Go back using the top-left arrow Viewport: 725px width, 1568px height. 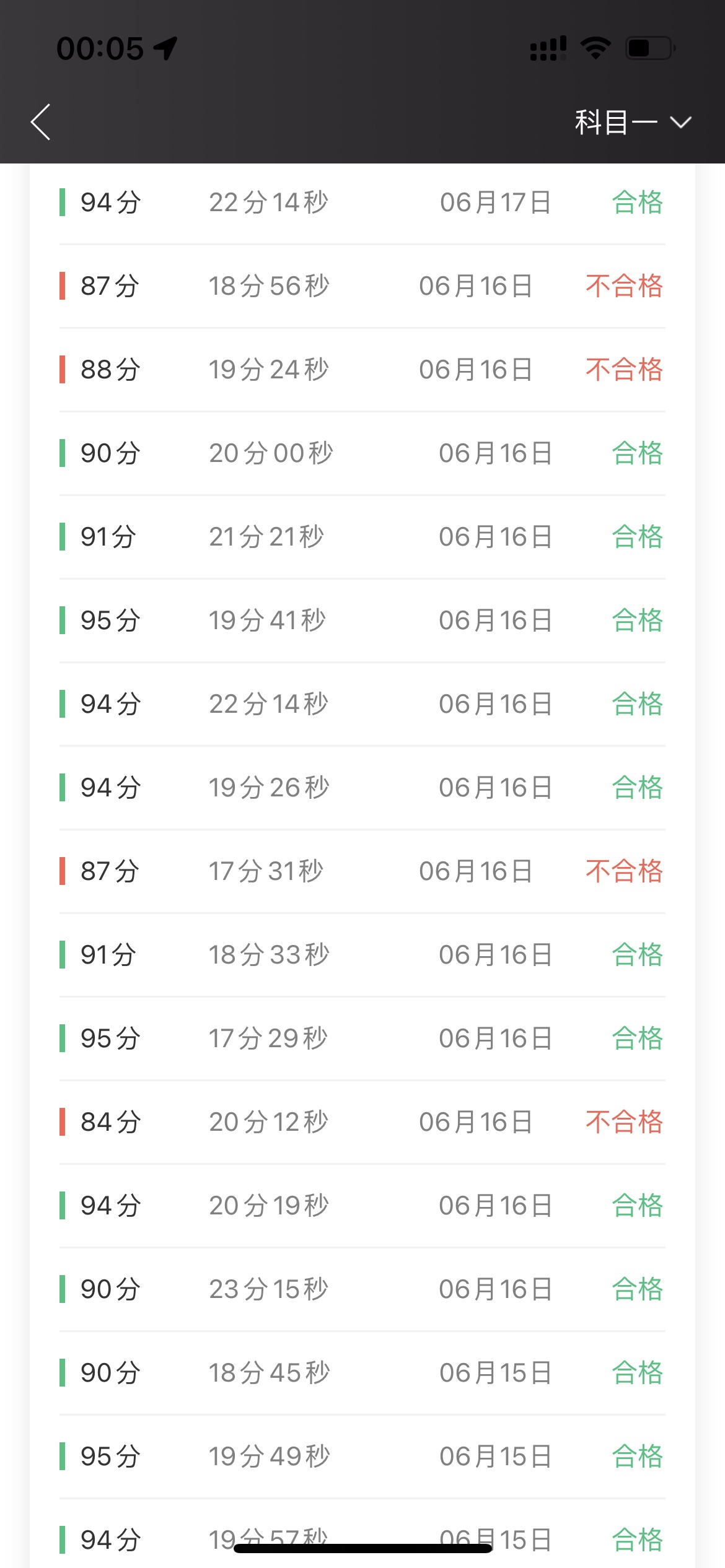(41, 122)
